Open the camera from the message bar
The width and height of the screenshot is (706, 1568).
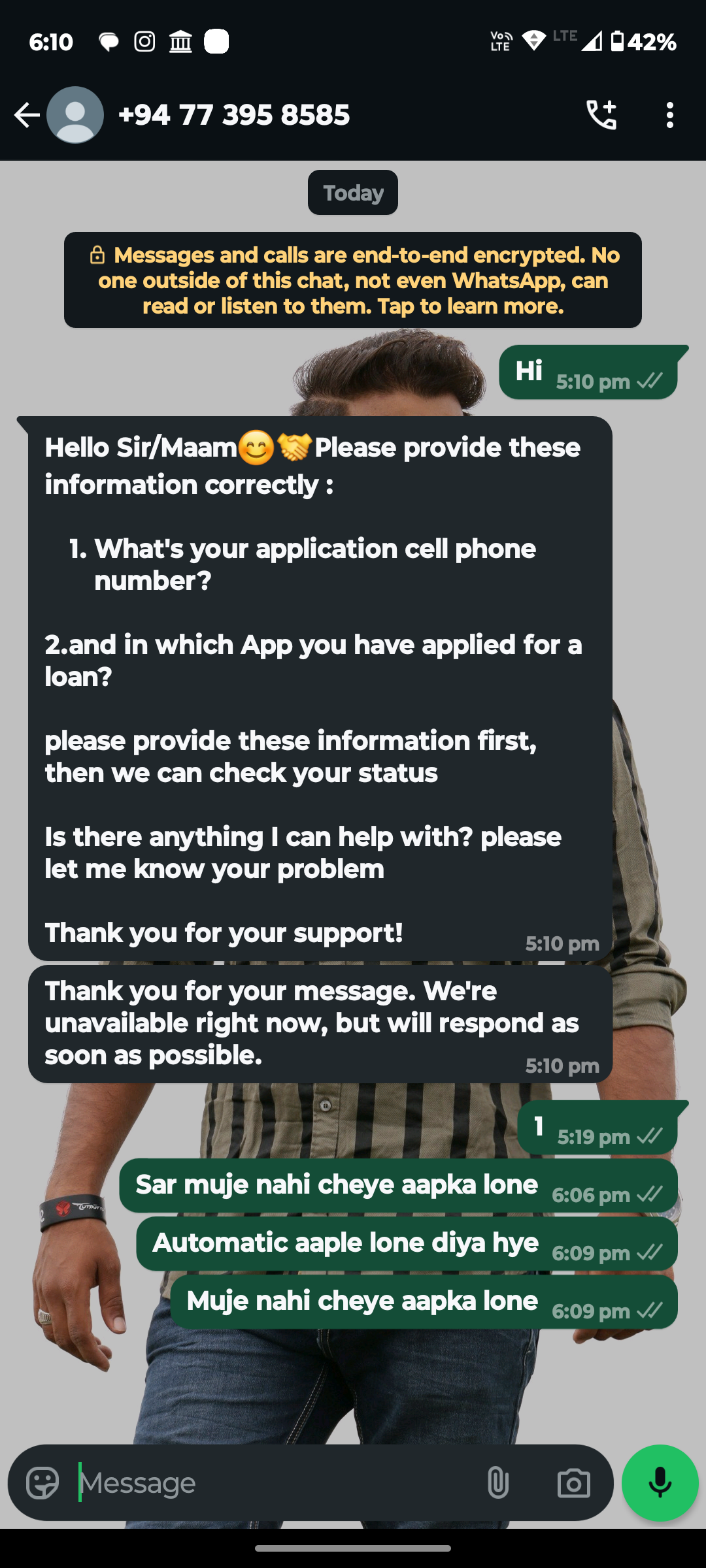click(573, 1483)
